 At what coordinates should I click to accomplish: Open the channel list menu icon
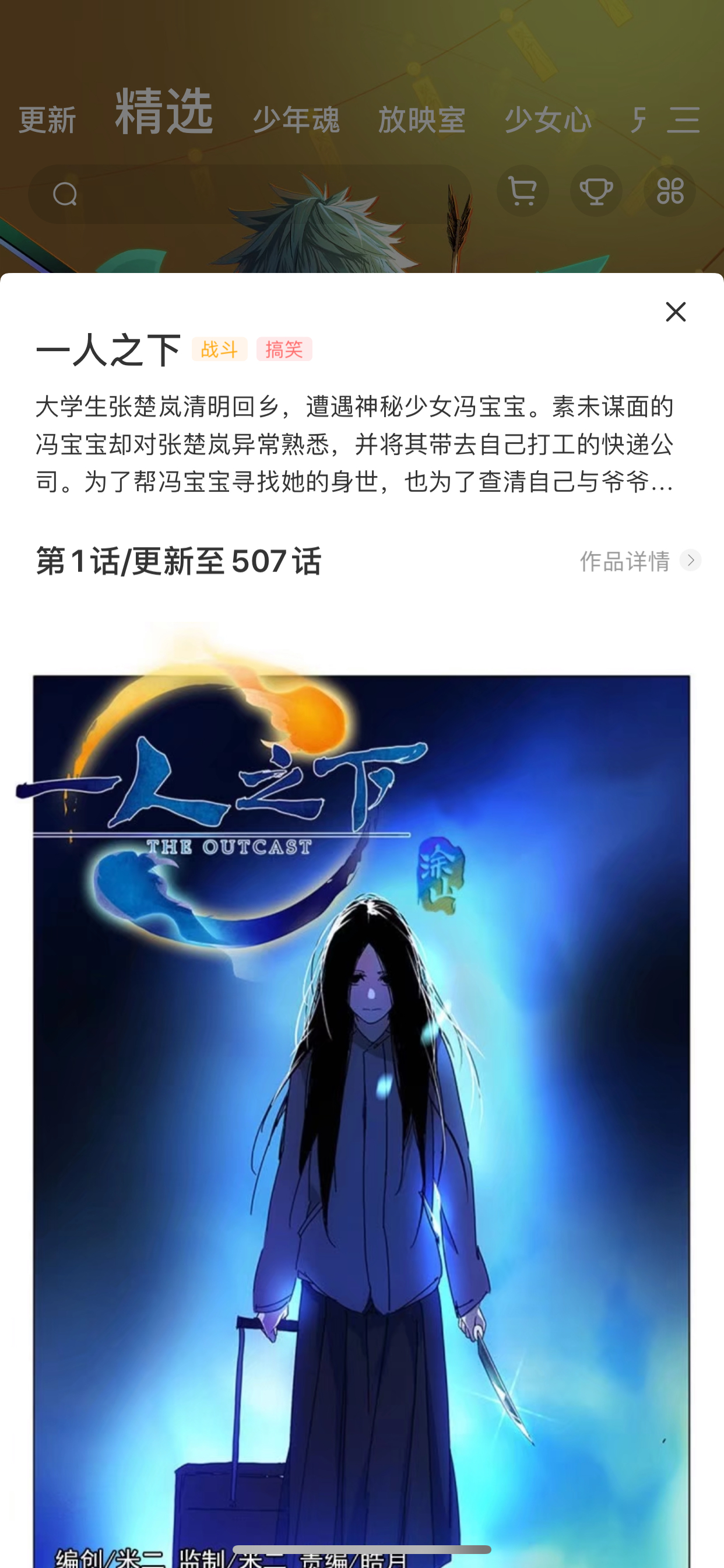pyautogui.click(x=683, y=120)
